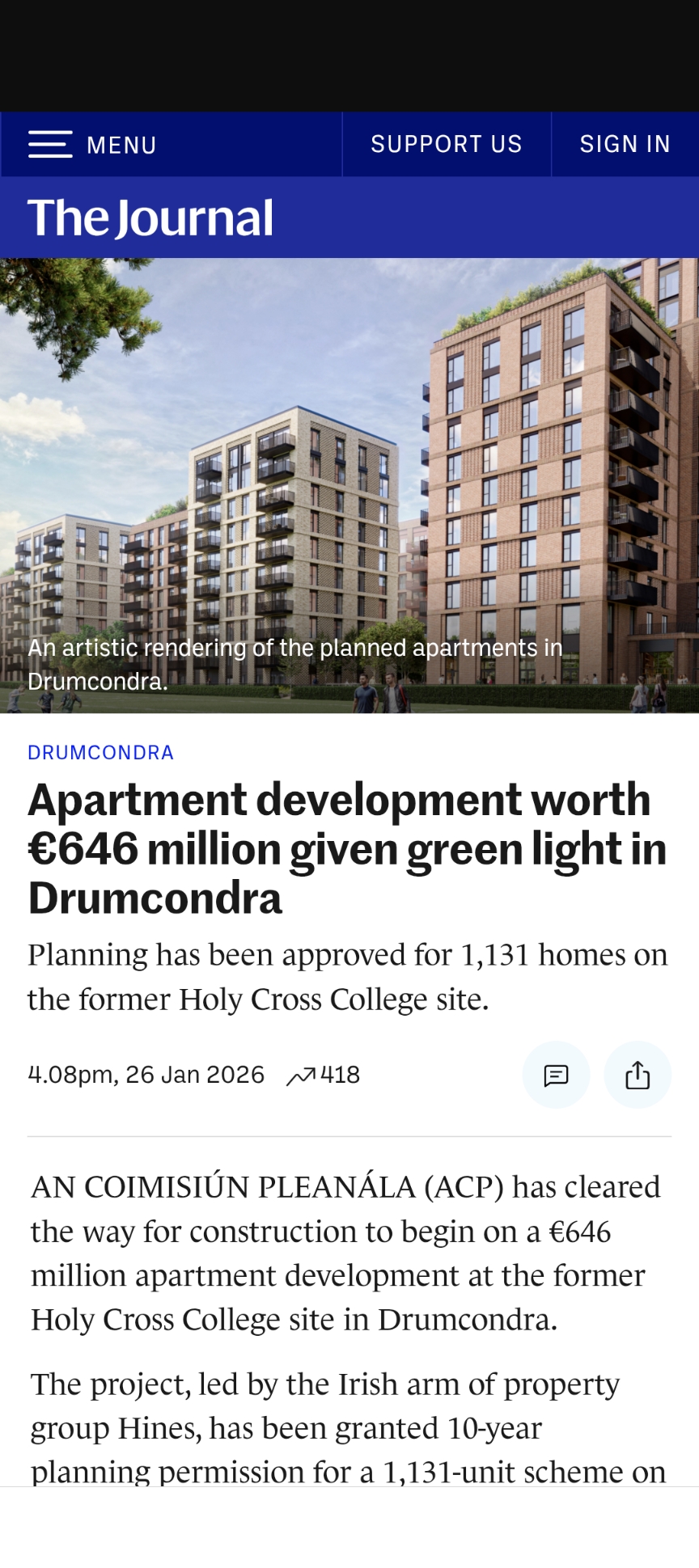Share this article
Screen dimensions: 699x1568
(638, 1076)
